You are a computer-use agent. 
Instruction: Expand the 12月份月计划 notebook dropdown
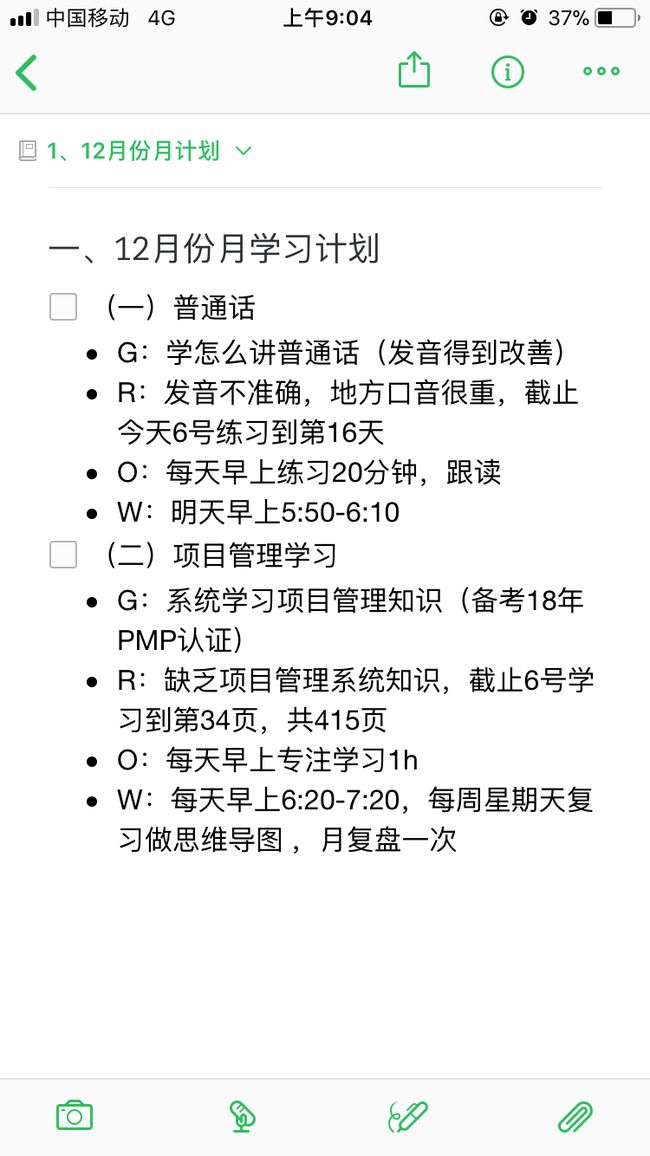pos(243,151)
